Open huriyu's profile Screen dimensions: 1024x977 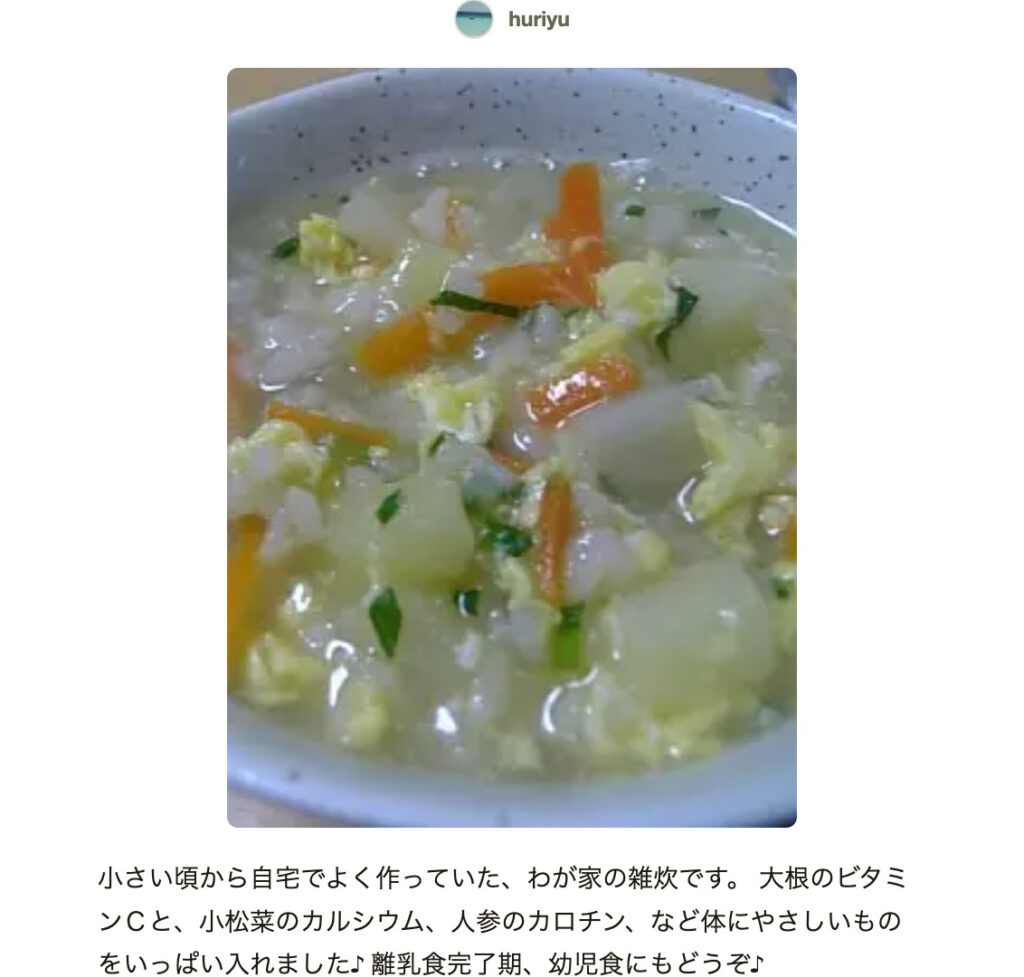click(538, 20)
